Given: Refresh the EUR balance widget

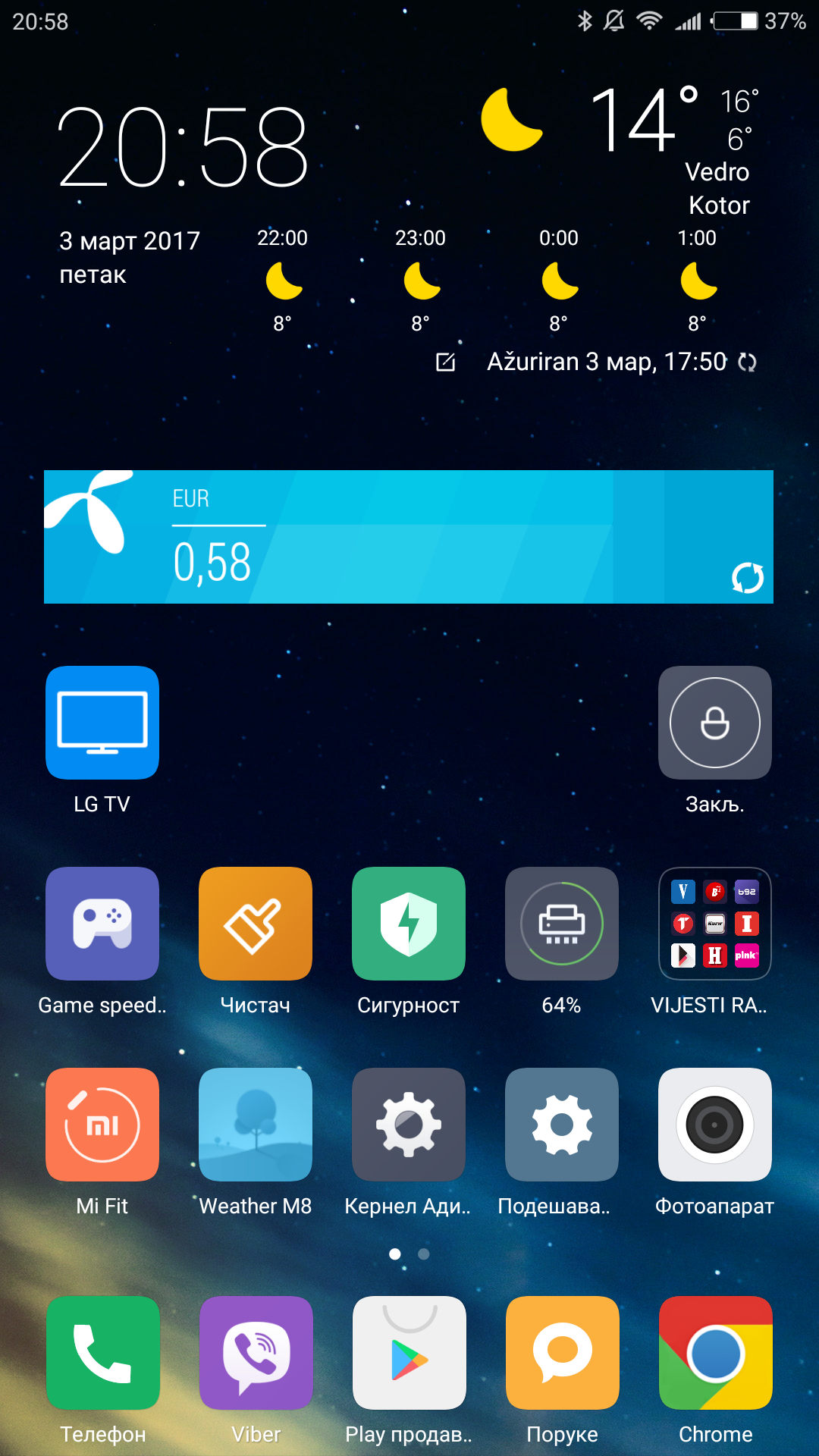Looking at the screenshot, I should coord(748,578).
